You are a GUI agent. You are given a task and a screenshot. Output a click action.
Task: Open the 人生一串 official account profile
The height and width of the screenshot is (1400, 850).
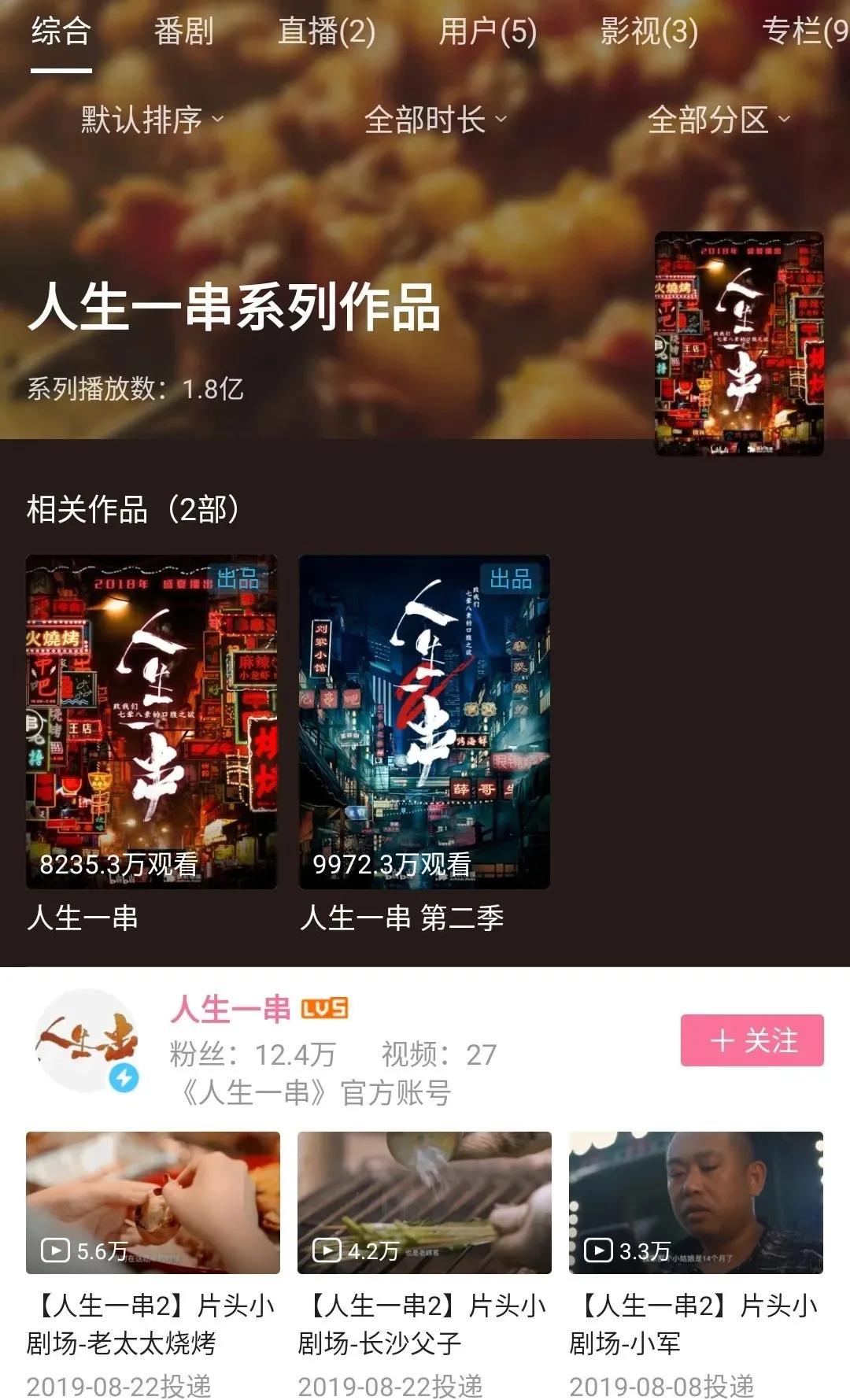(x=232, y=1009)
